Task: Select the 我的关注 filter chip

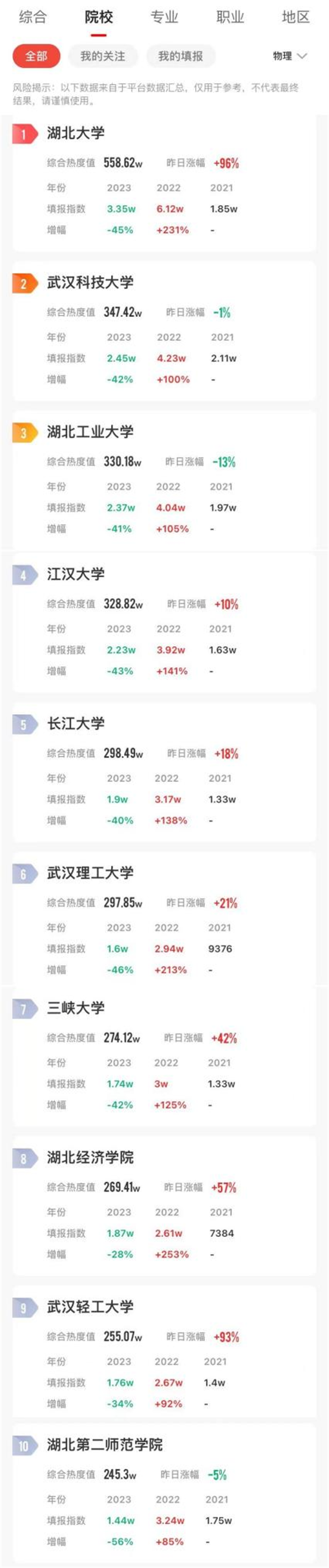Action: pos(103,56)
